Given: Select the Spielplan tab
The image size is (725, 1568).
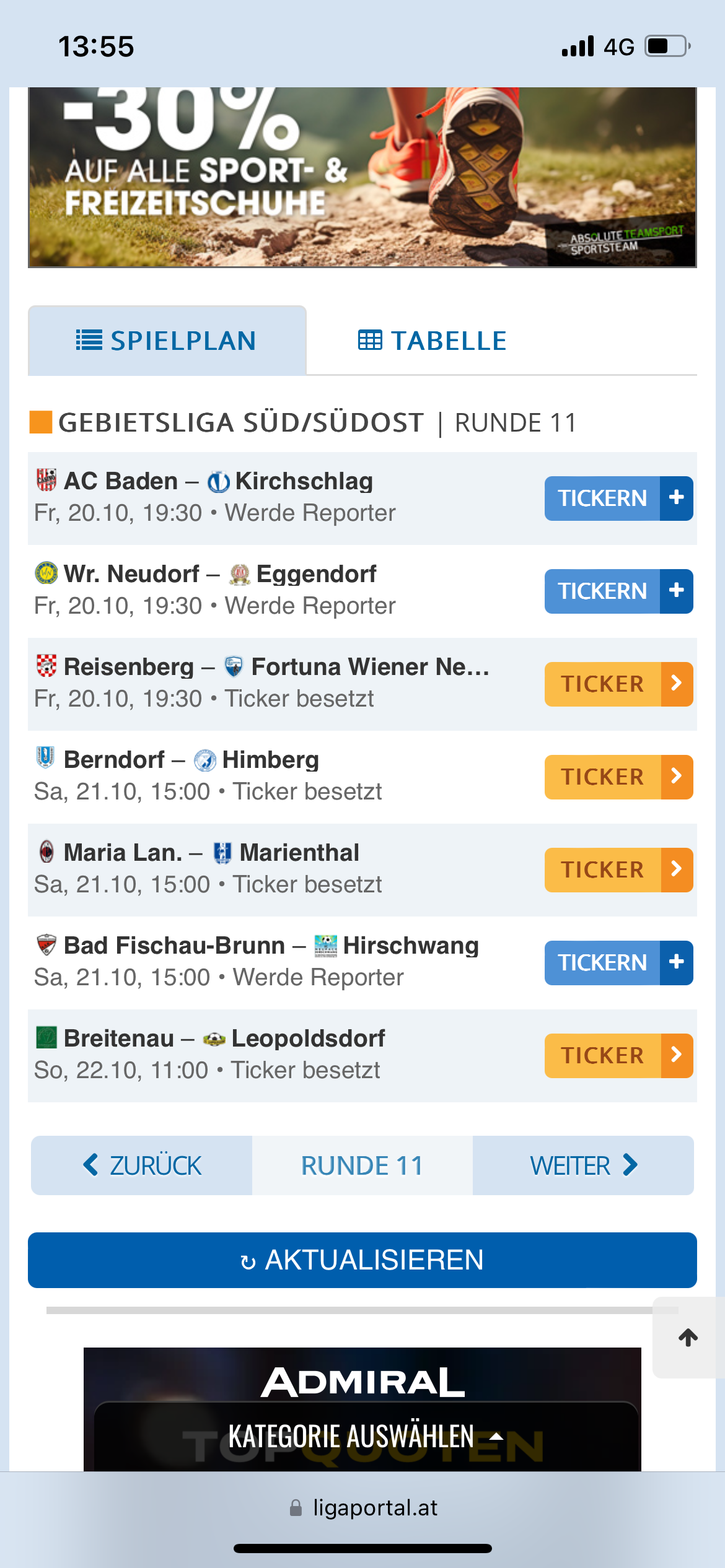Looking at the screenshot, I should tap(167, 341).
